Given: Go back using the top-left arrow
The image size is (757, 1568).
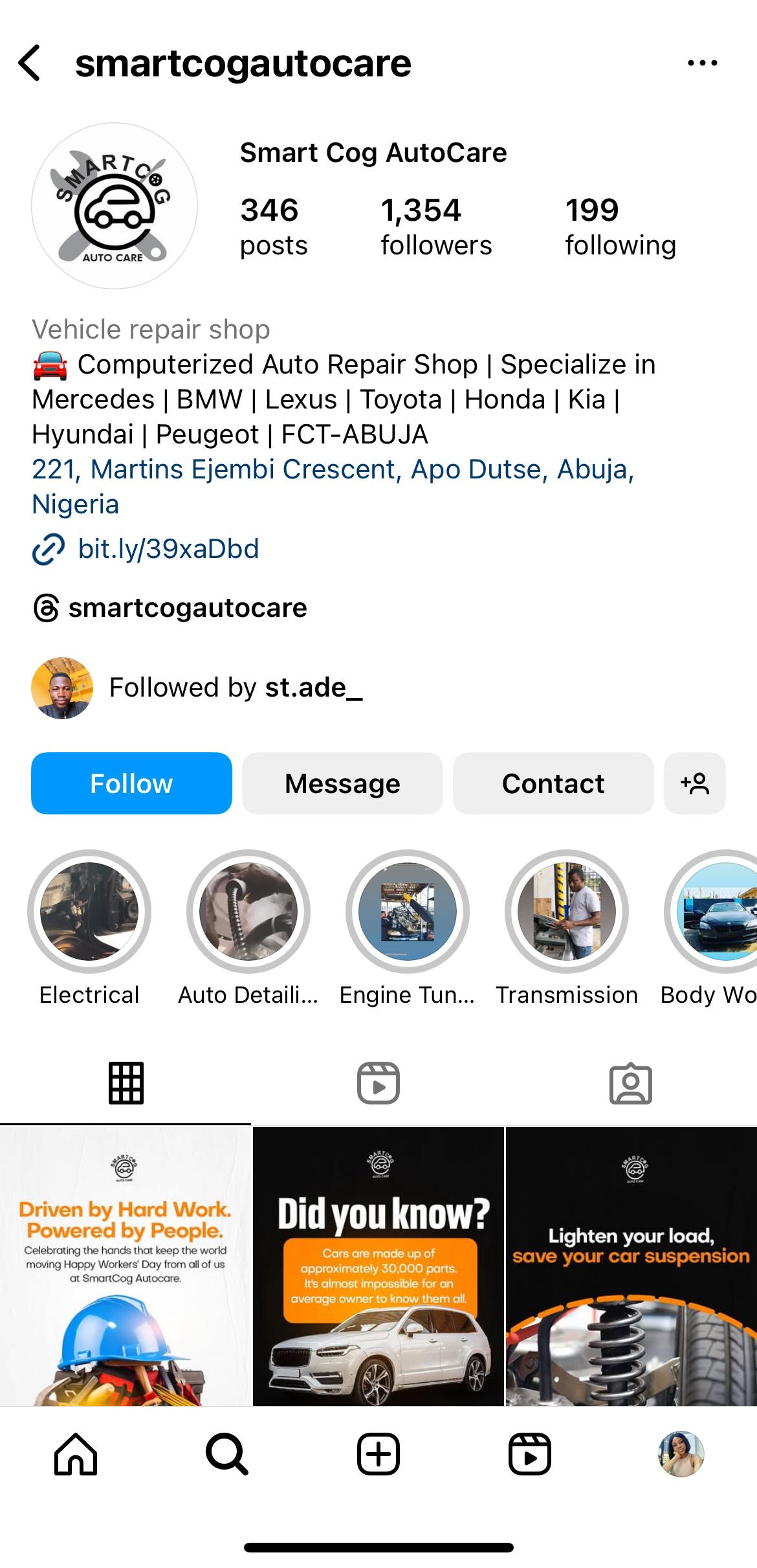Looking at the screenshot, I should coord(30,63).
